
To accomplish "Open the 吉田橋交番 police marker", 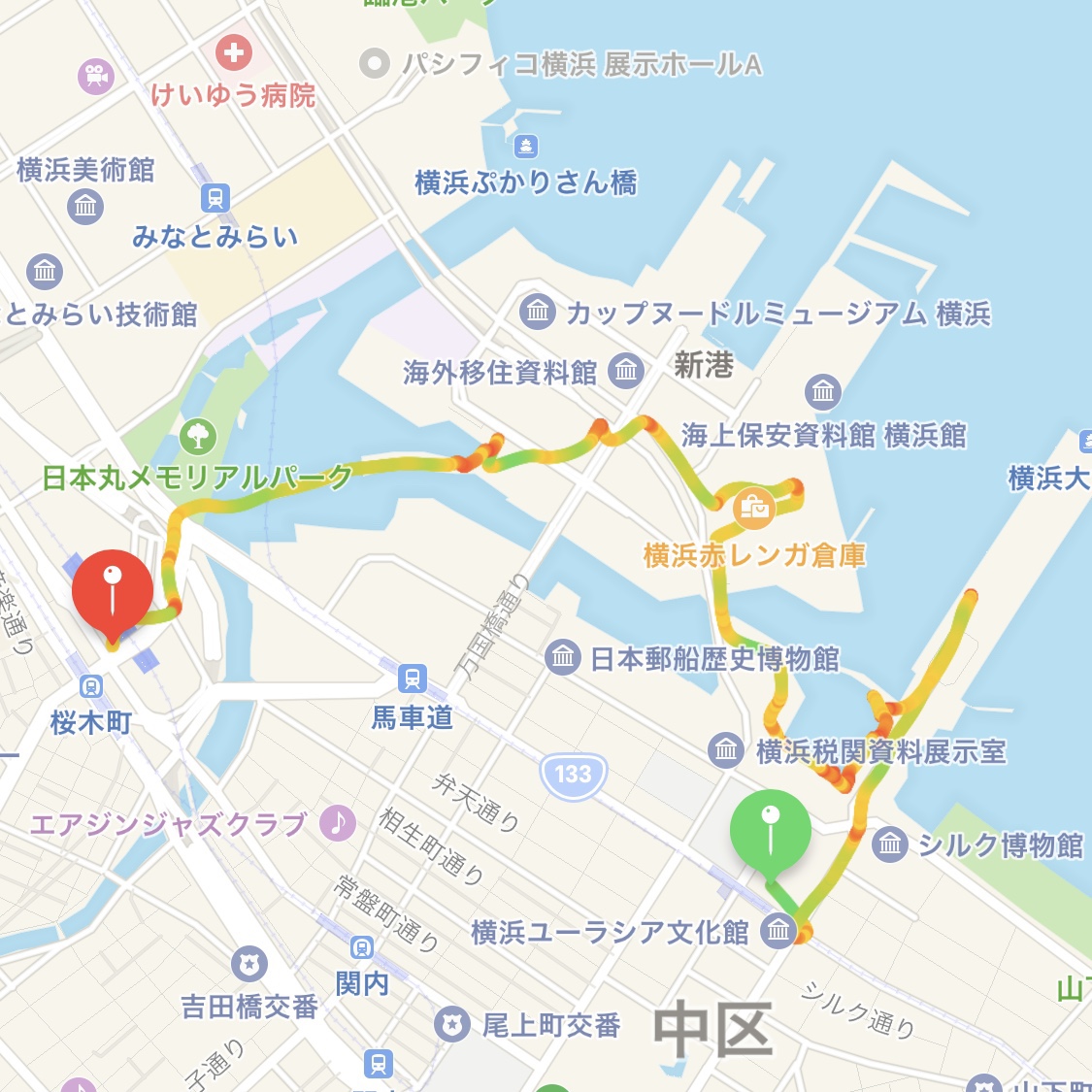I will (x=249, y=964).
